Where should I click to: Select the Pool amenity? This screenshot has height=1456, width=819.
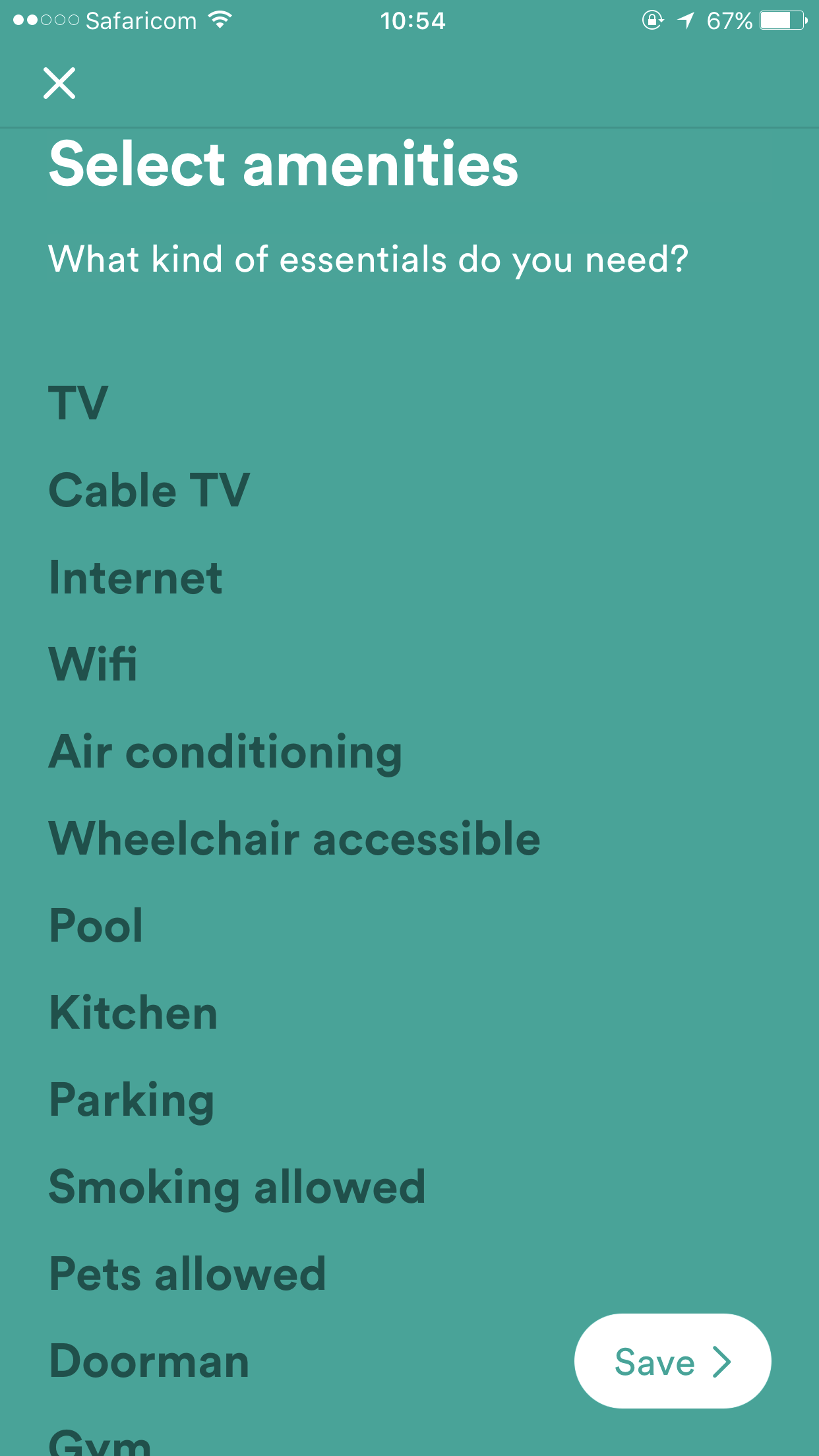(x=96, y=926)
